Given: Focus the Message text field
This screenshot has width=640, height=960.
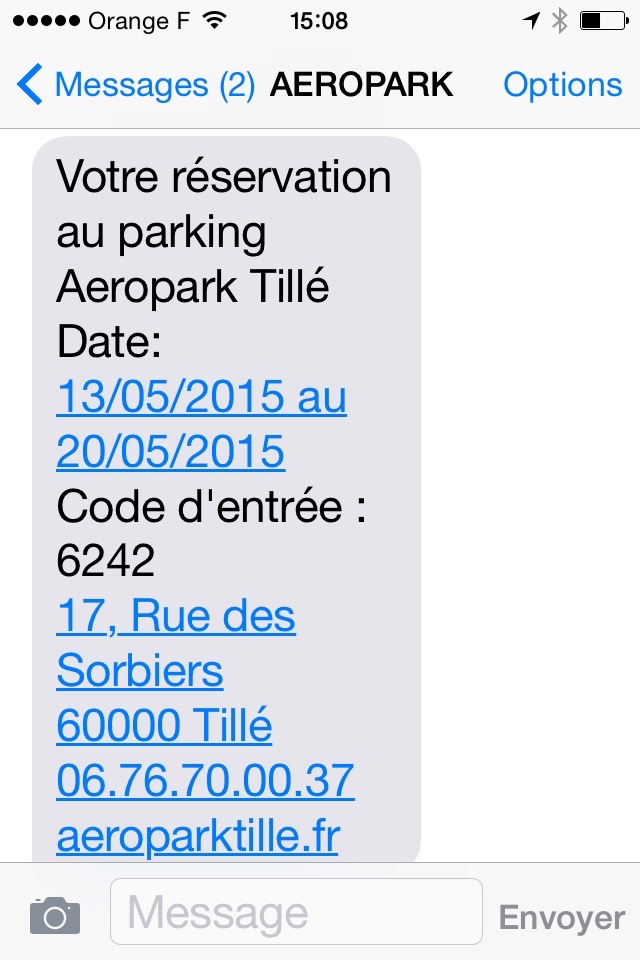Looking at the screenshot, I should tap(296, 912).
